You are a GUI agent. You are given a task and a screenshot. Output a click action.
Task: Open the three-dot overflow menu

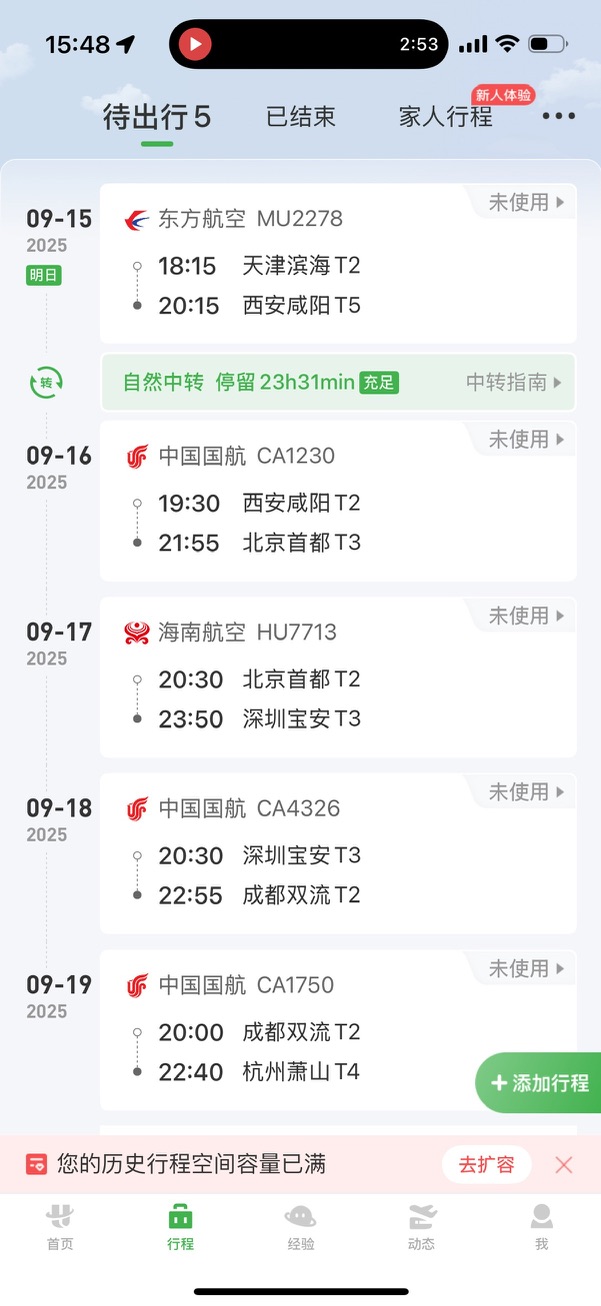point(558,117)
